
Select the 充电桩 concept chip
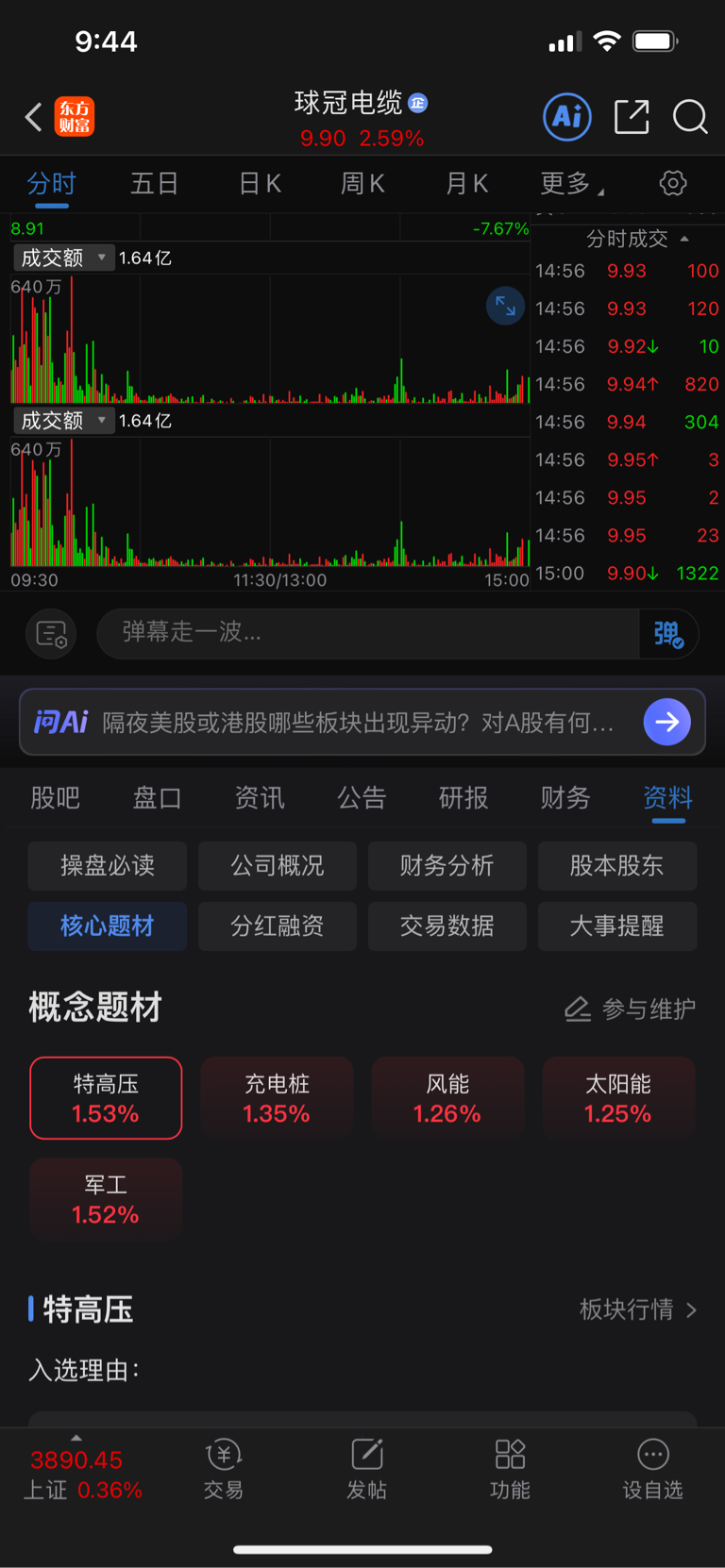(277, 1098)
